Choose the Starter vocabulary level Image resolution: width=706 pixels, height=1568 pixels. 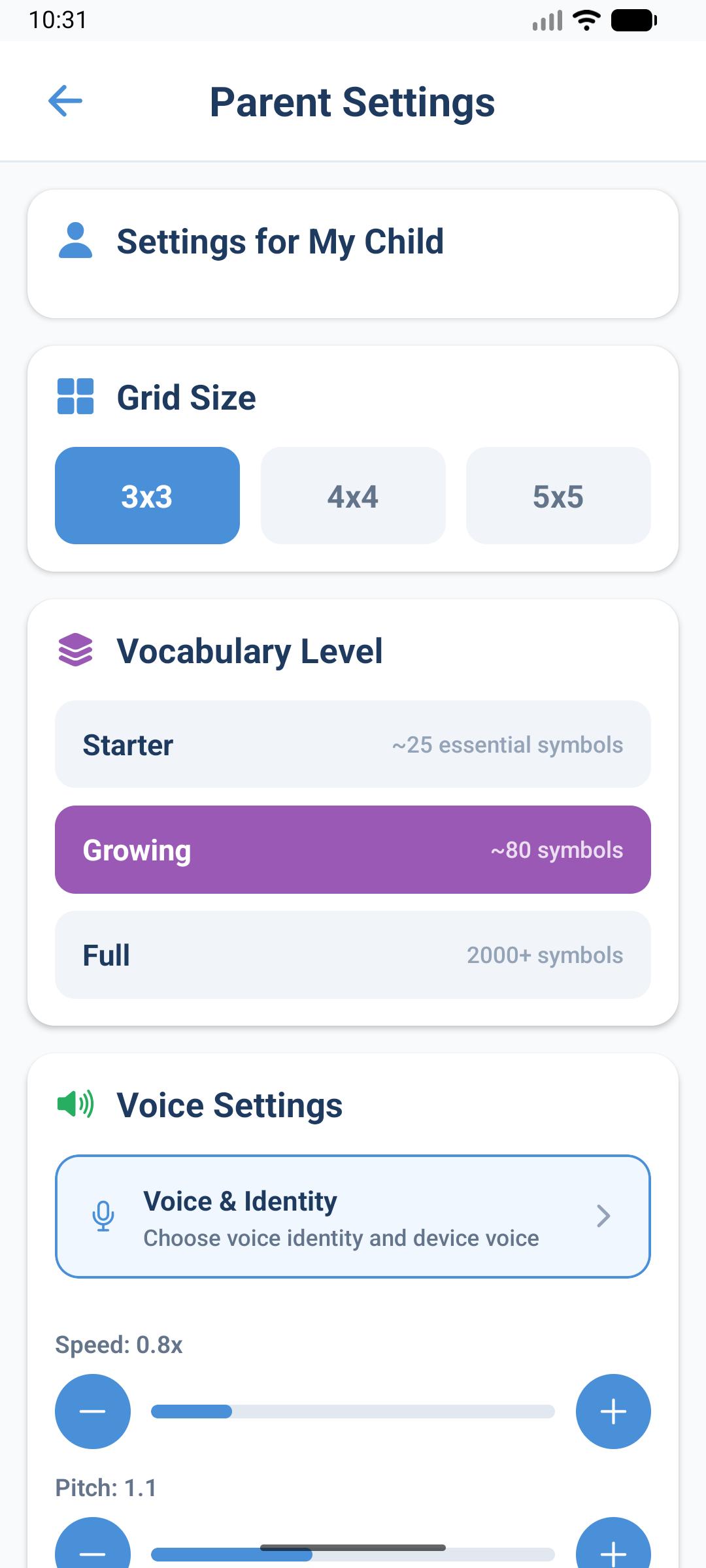coord(353,744)
